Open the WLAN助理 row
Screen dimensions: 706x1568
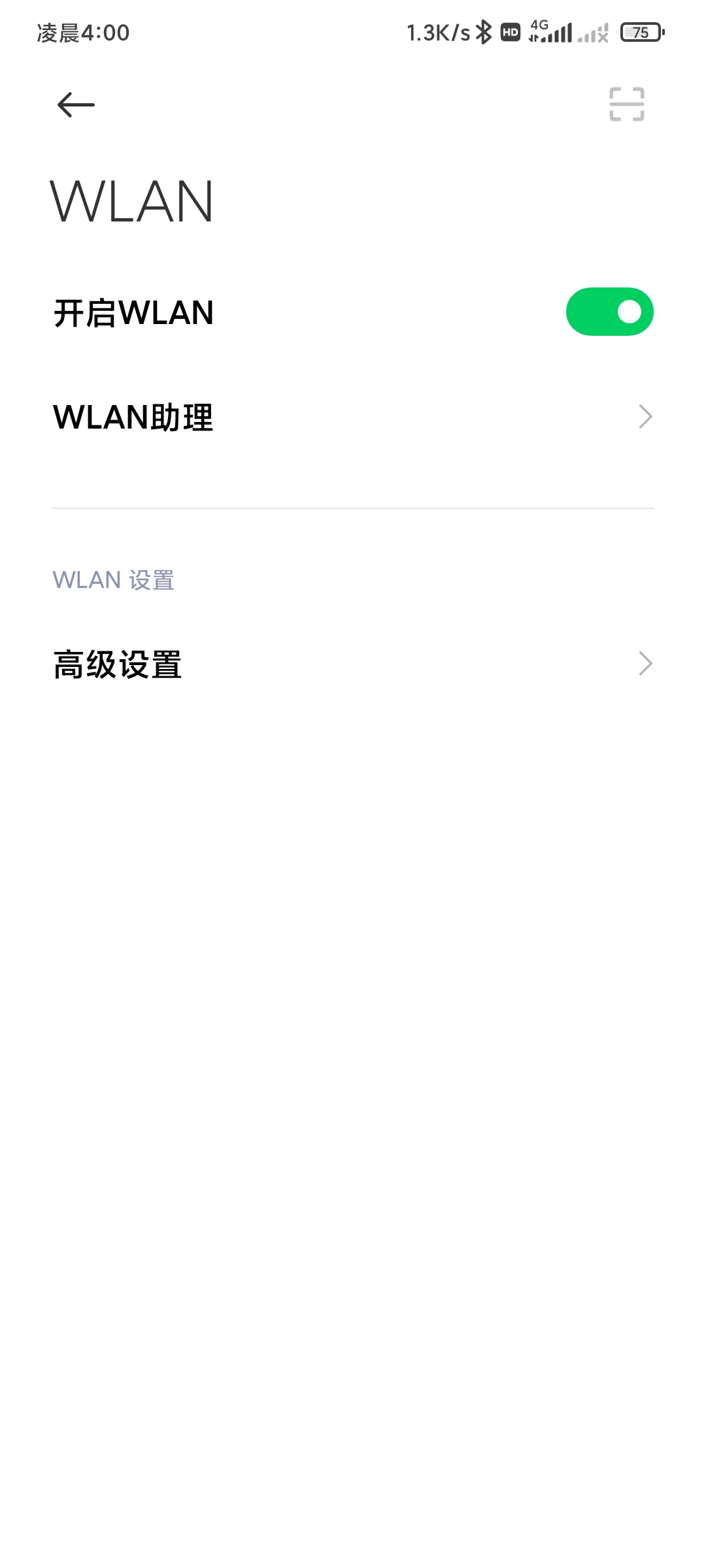(353, 417)
